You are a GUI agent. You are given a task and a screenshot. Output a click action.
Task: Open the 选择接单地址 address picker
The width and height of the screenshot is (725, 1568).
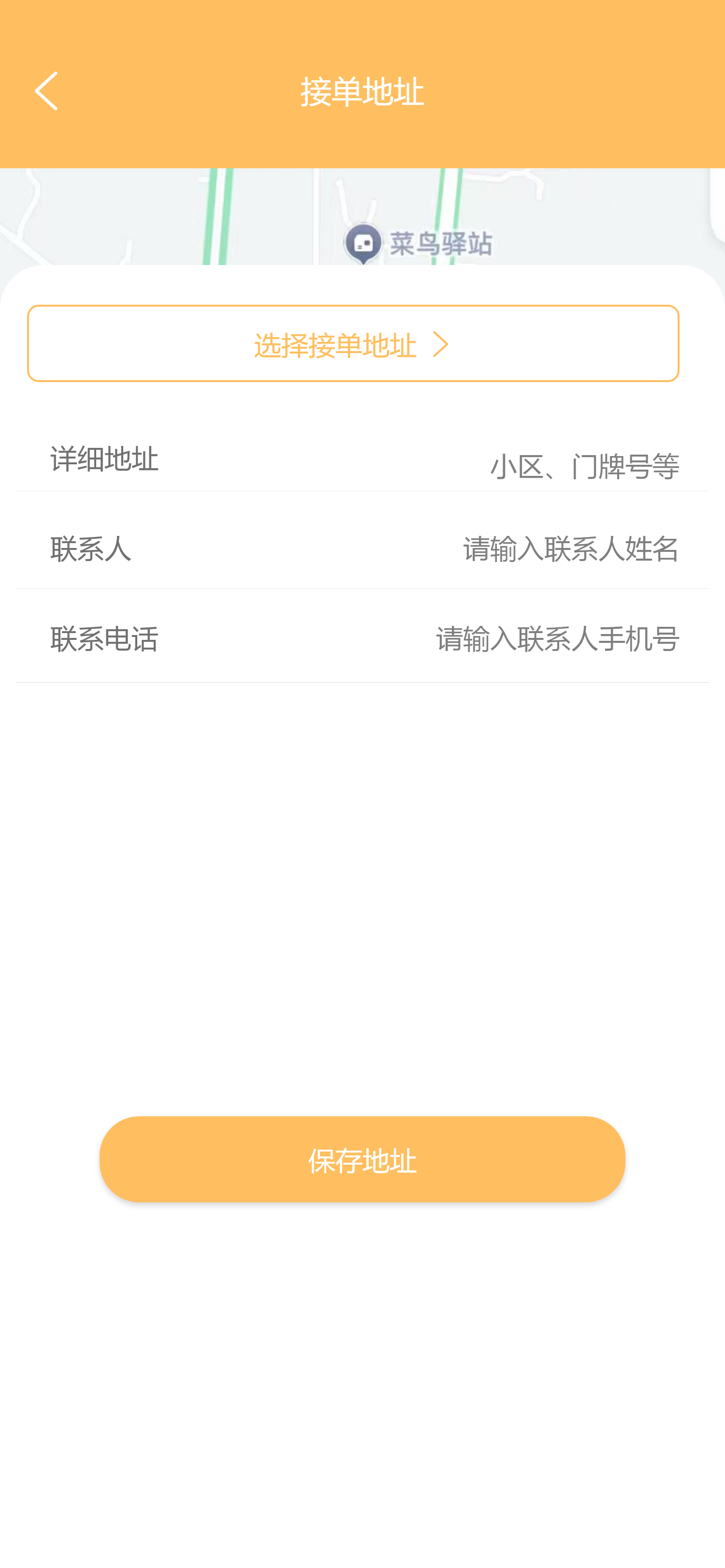click(353, 343)
